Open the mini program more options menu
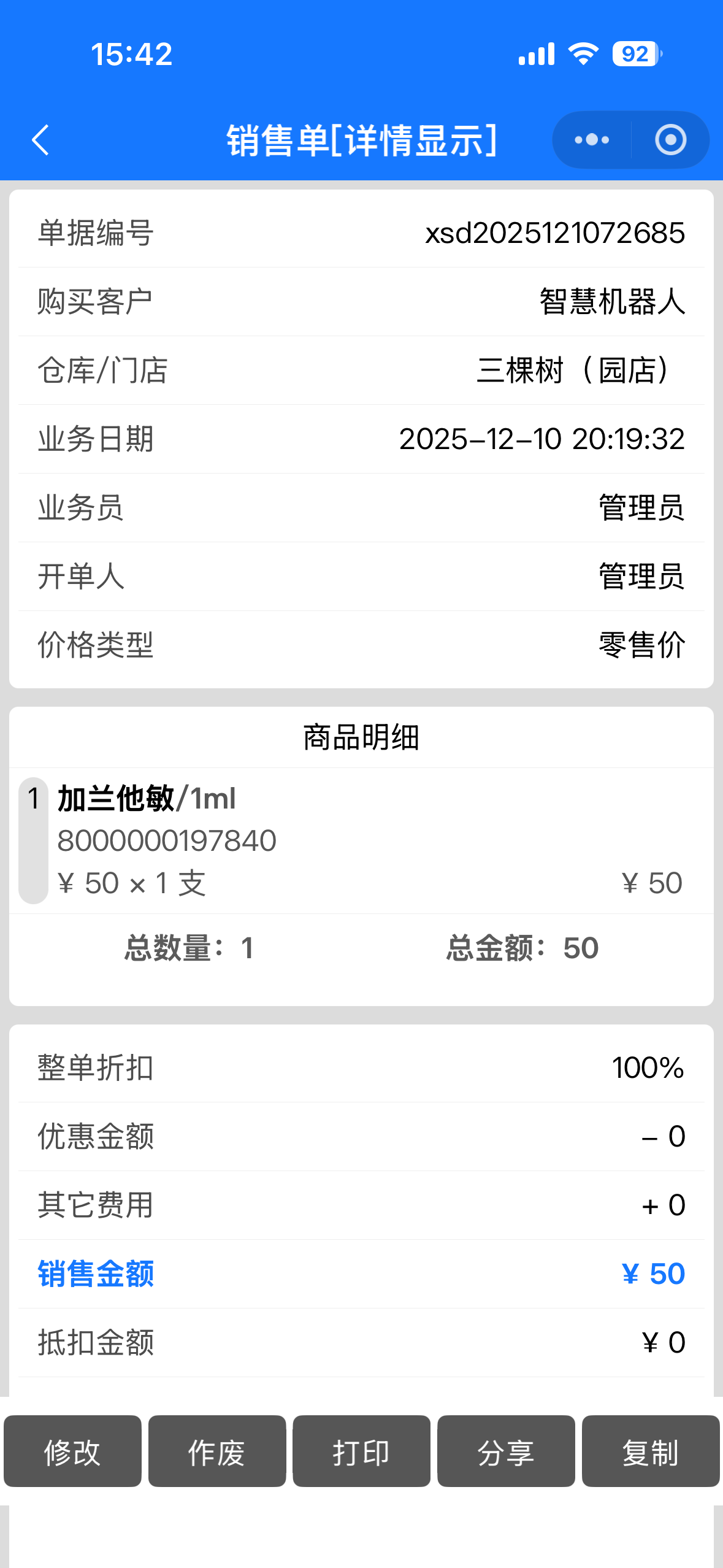This screenshot has height=1568, width=723. click(x=592, y=140)
